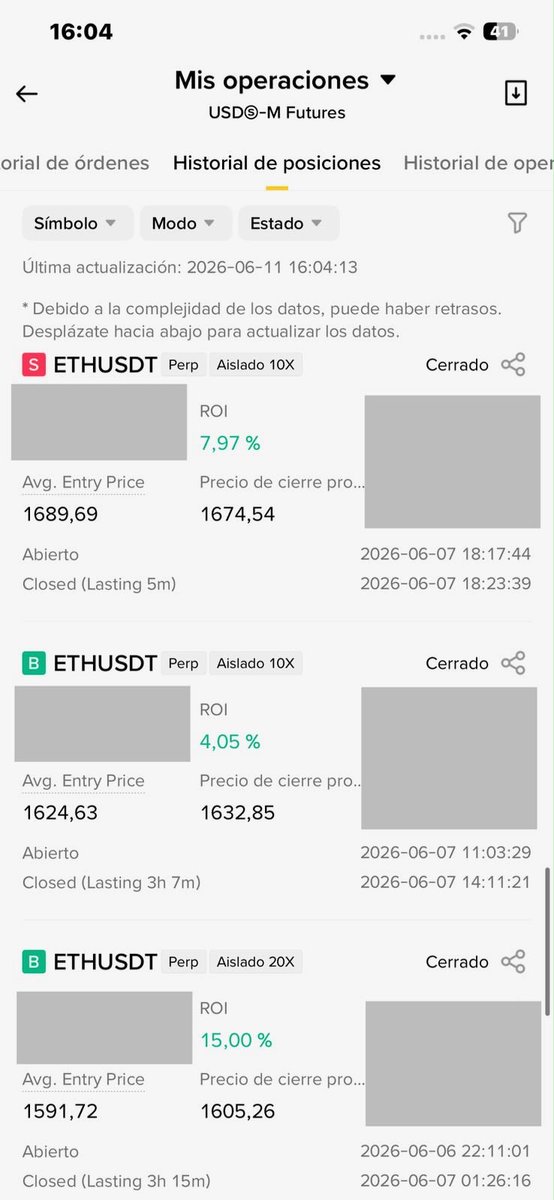Go back with the arrow icon
The width and height of the screenshot is (554, 1200).
[x=27, y=94]
